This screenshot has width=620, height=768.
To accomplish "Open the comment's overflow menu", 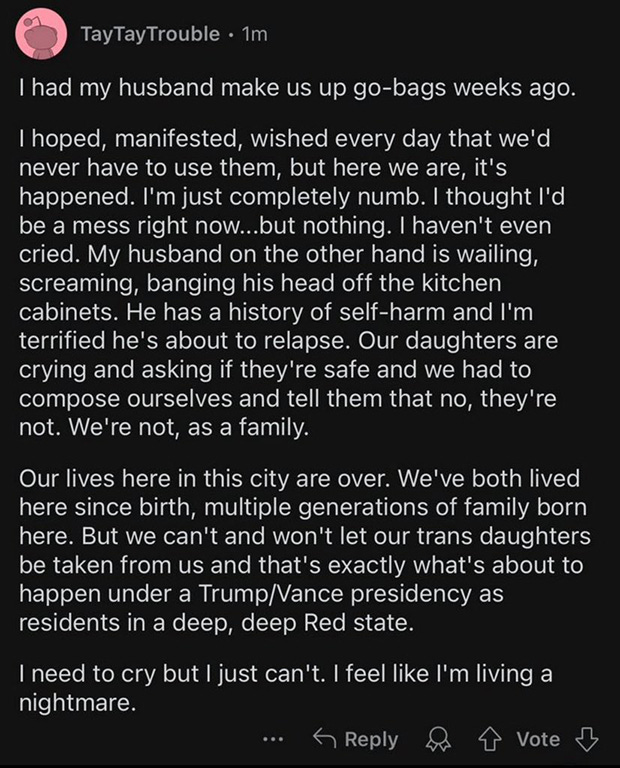I will pyautogui.click(x=274, y=740).
